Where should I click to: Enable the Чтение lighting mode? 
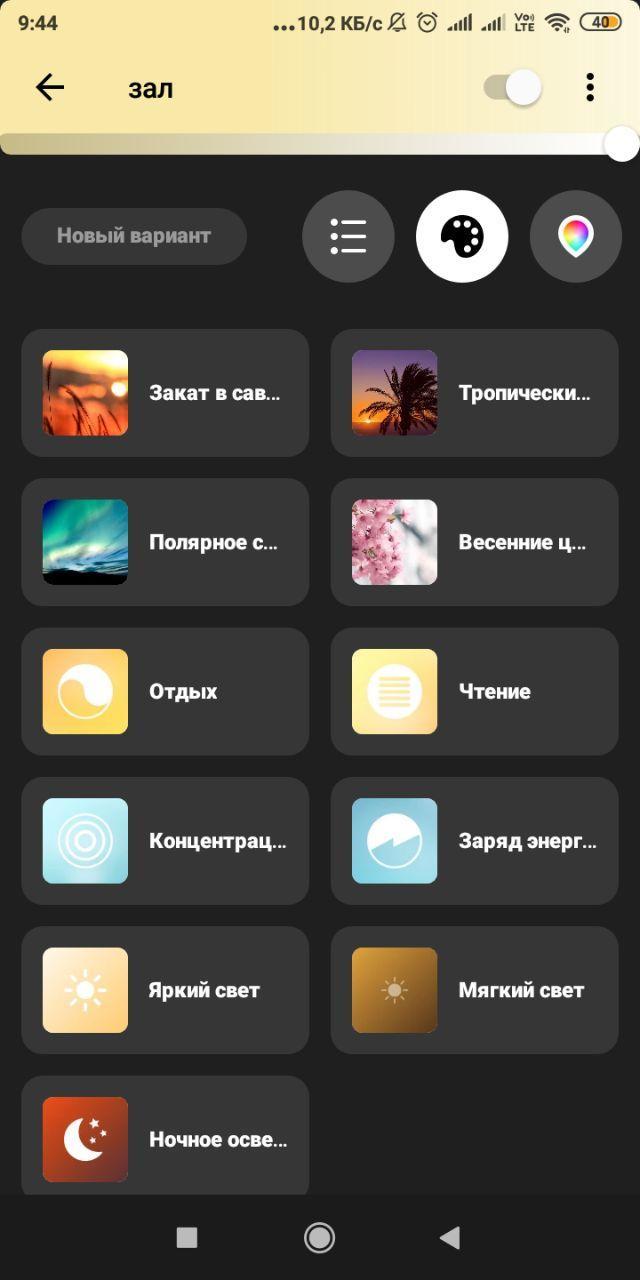point(474,691)
